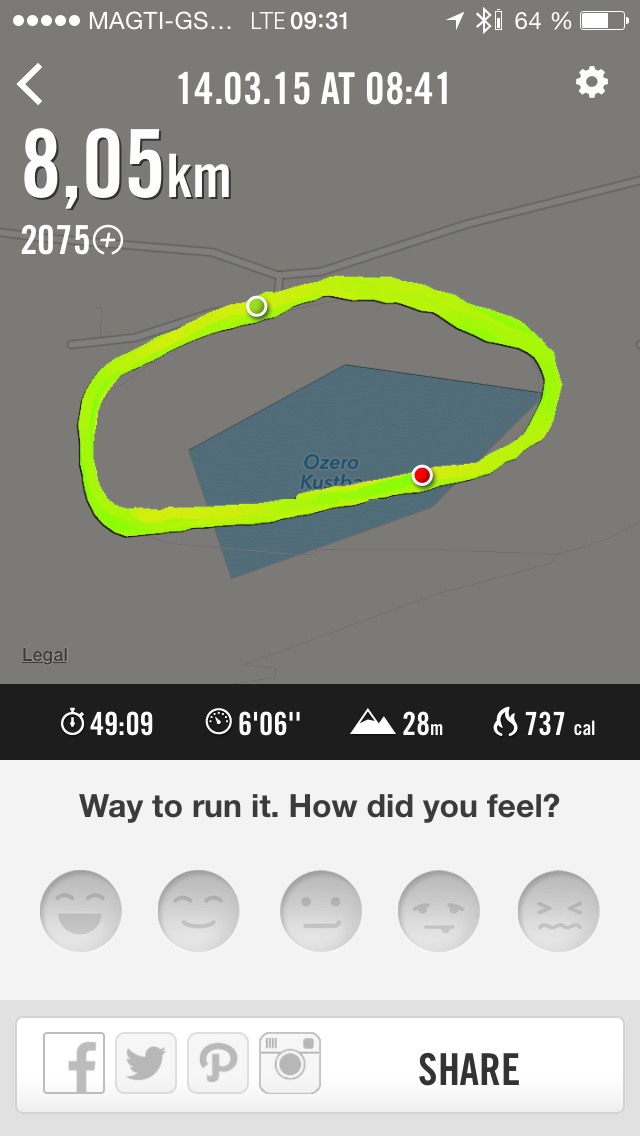Tap the SHARE button
The width and height of the screenshot is (640, 1136).
[469, 1069]
